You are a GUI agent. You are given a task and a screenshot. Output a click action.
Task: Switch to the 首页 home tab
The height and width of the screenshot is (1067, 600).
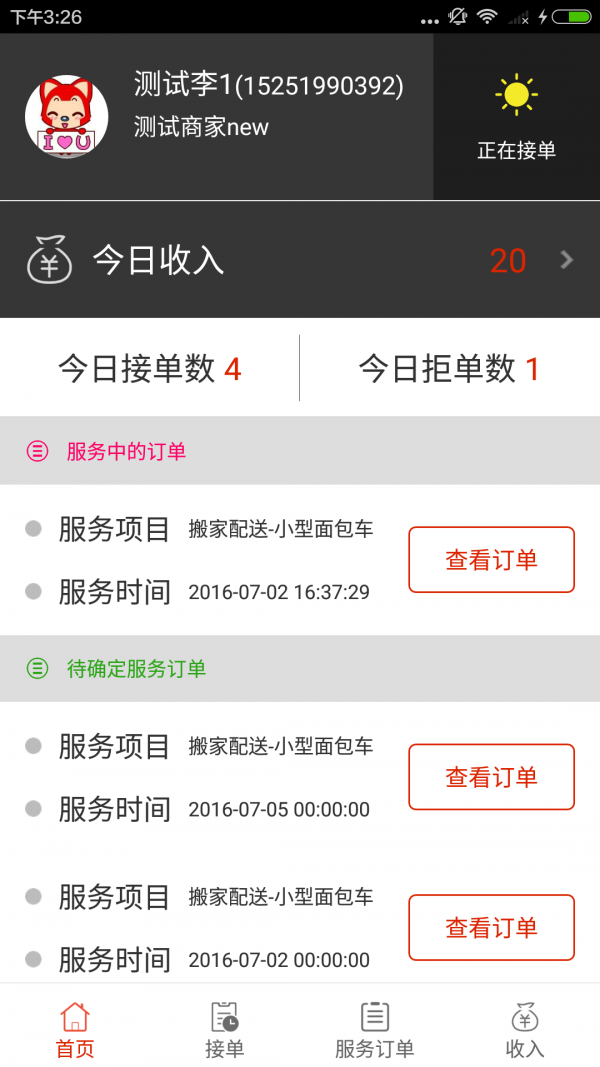coord(75,1030)
